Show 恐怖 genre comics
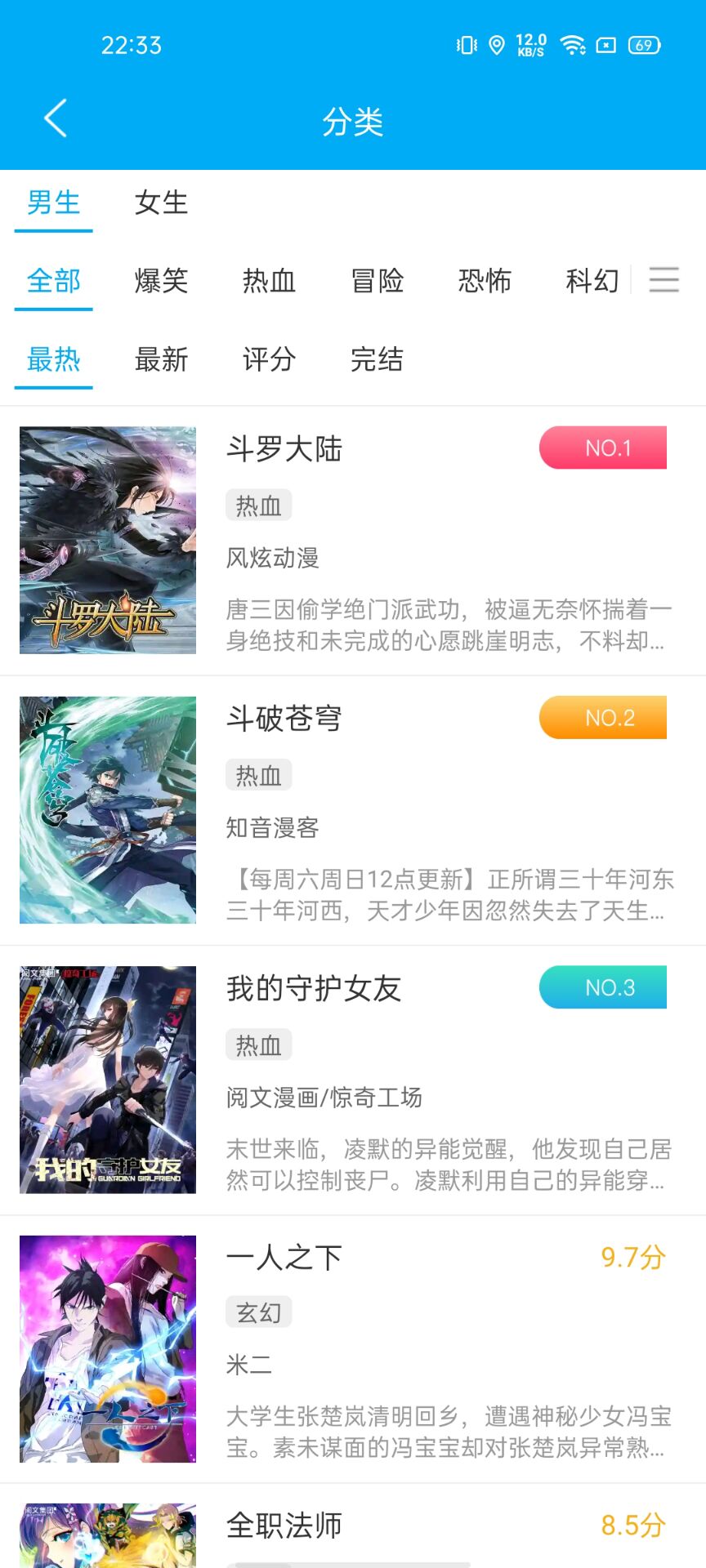Viewport: 706px width, 1568px height. click(485, 281)
